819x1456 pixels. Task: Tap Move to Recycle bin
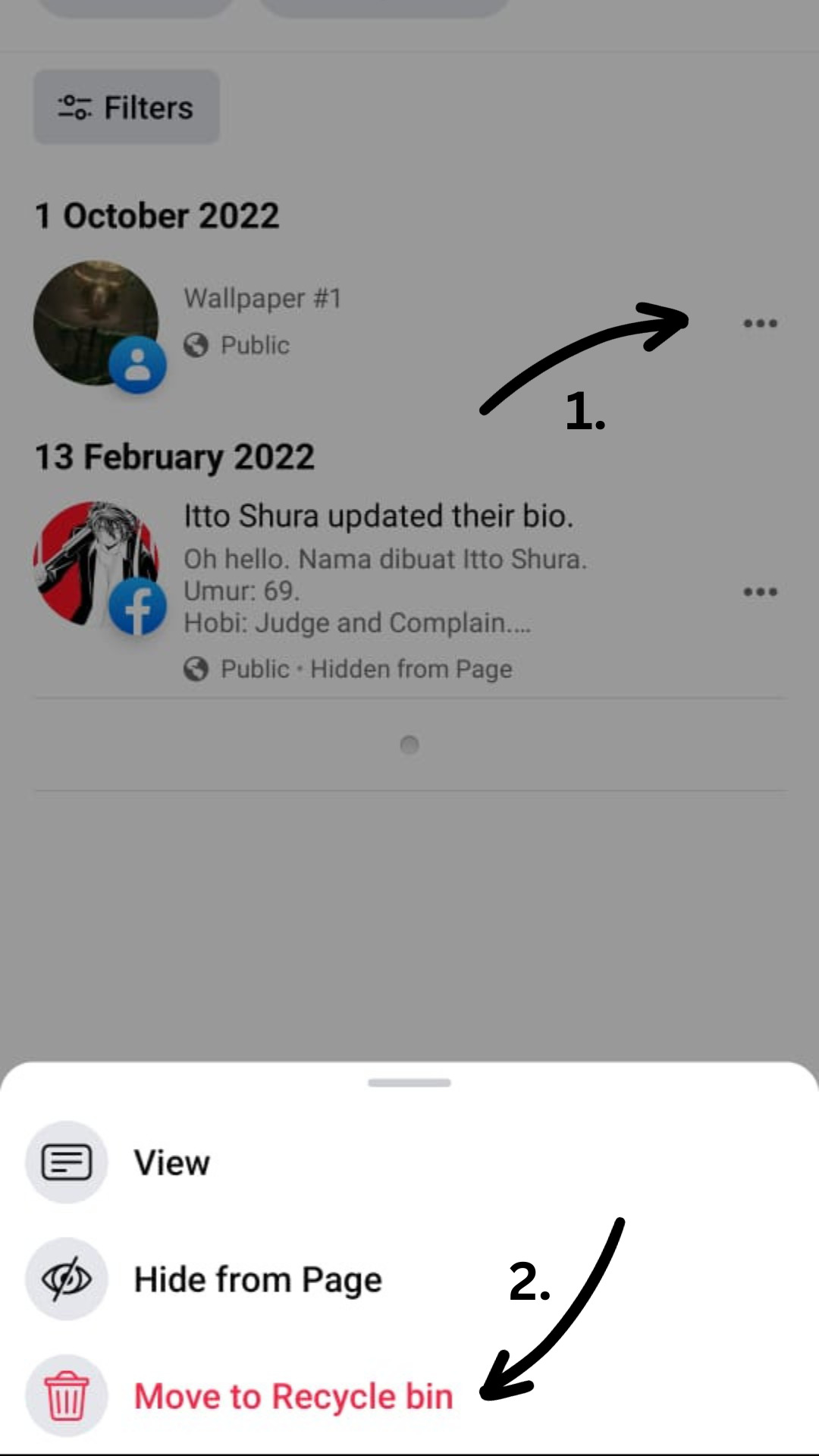tap(293, 1396)
